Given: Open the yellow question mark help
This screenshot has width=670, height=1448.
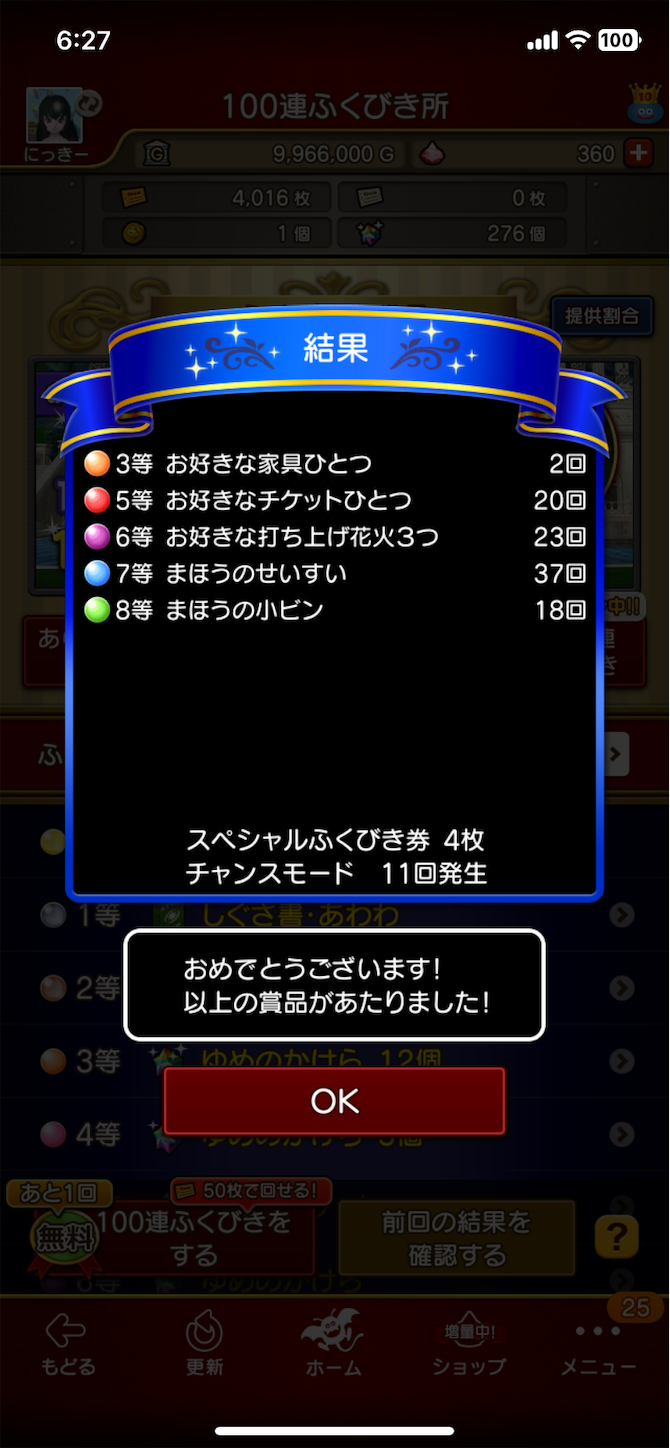Looking at the screenshot, I should click(x=616, y=1239).
